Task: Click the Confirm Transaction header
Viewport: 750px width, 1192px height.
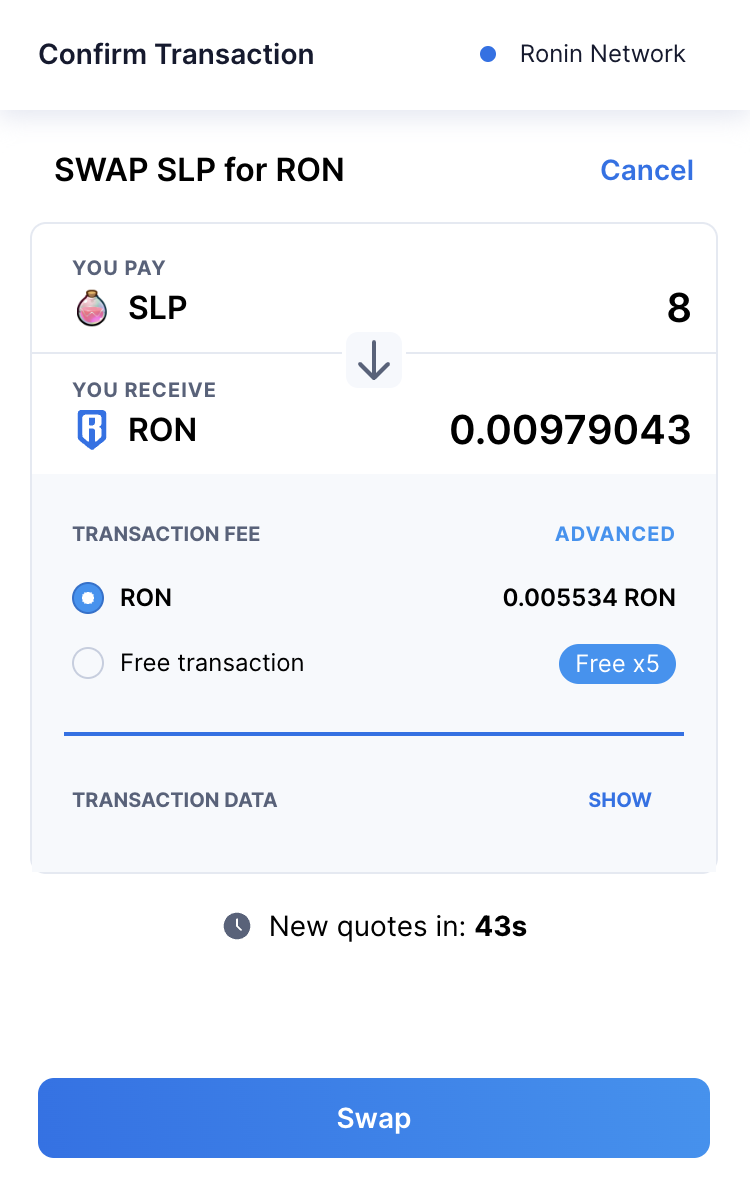Action: [176, 54]
